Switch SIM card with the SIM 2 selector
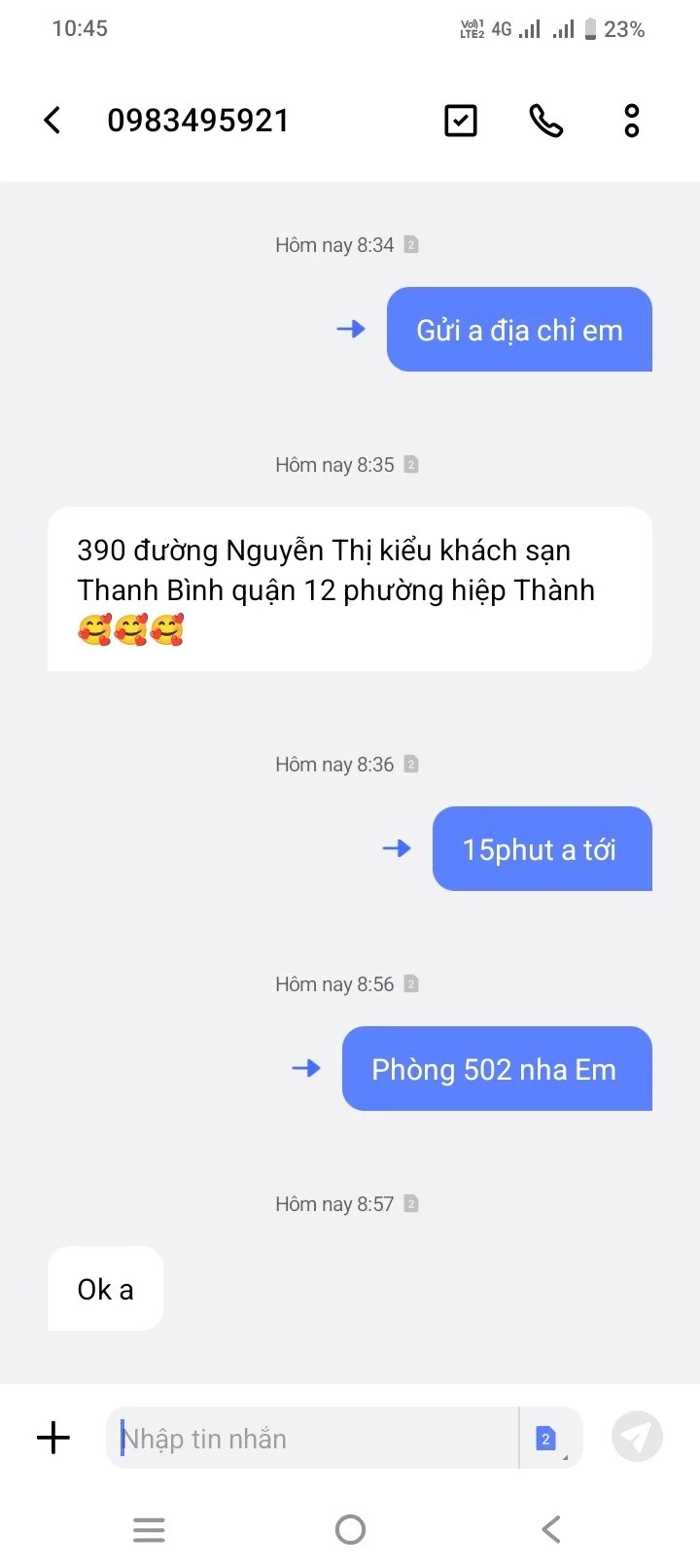 point(548,1438)
